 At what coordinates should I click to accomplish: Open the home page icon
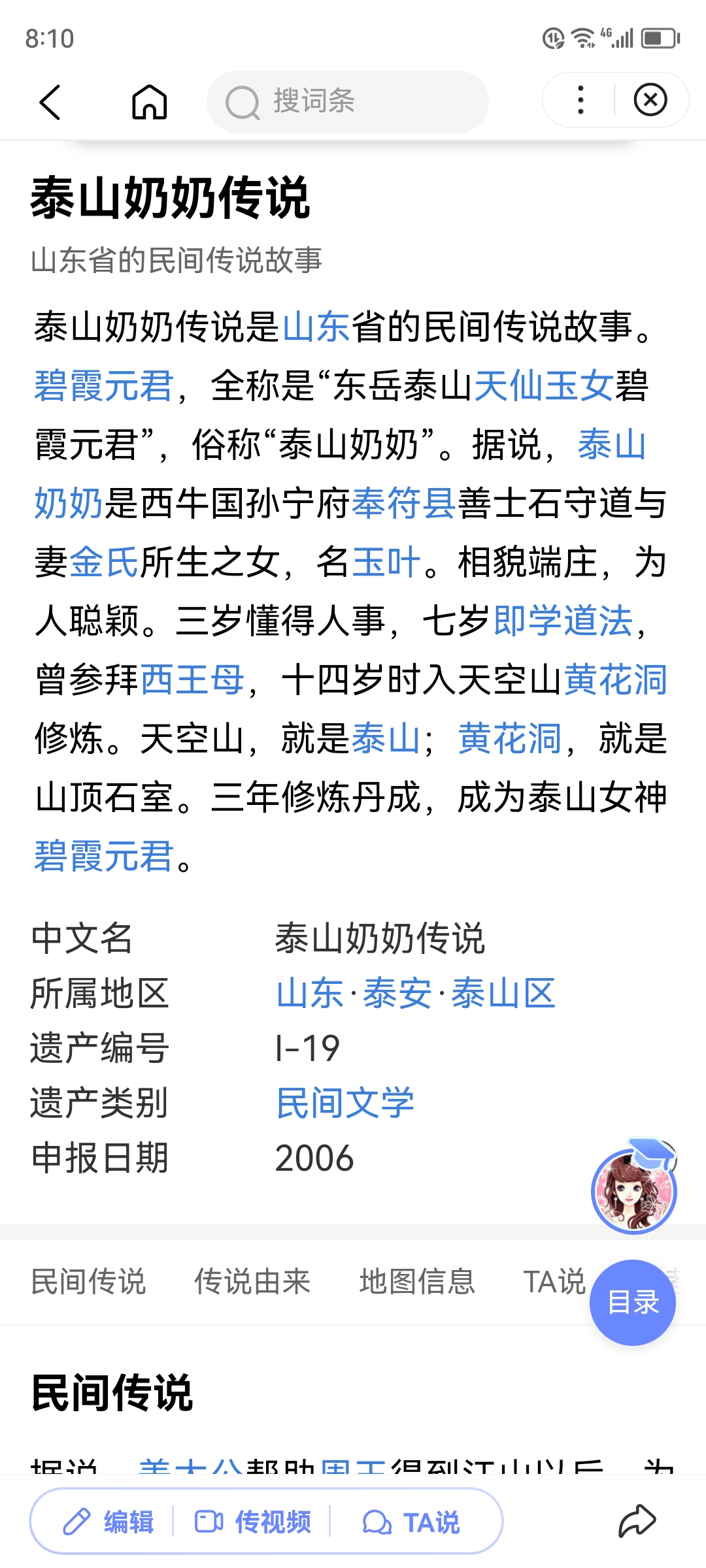pos(149,103)
